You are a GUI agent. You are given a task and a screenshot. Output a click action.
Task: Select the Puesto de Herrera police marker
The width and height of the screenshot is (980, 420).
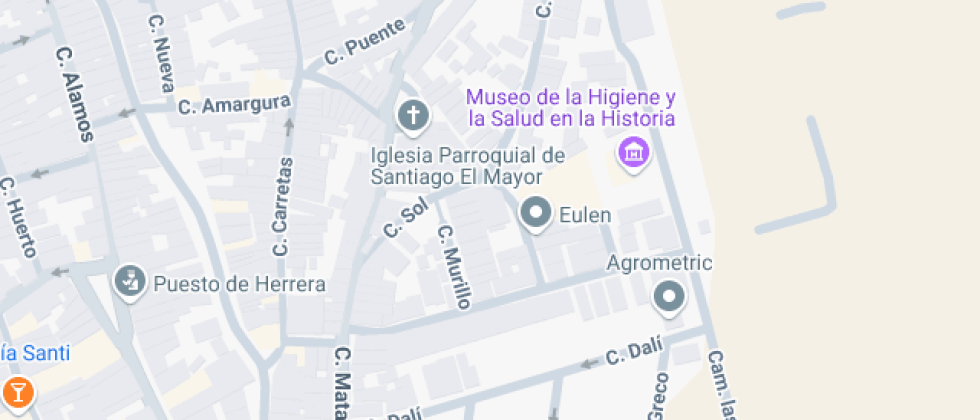click(x=130, y=282)
